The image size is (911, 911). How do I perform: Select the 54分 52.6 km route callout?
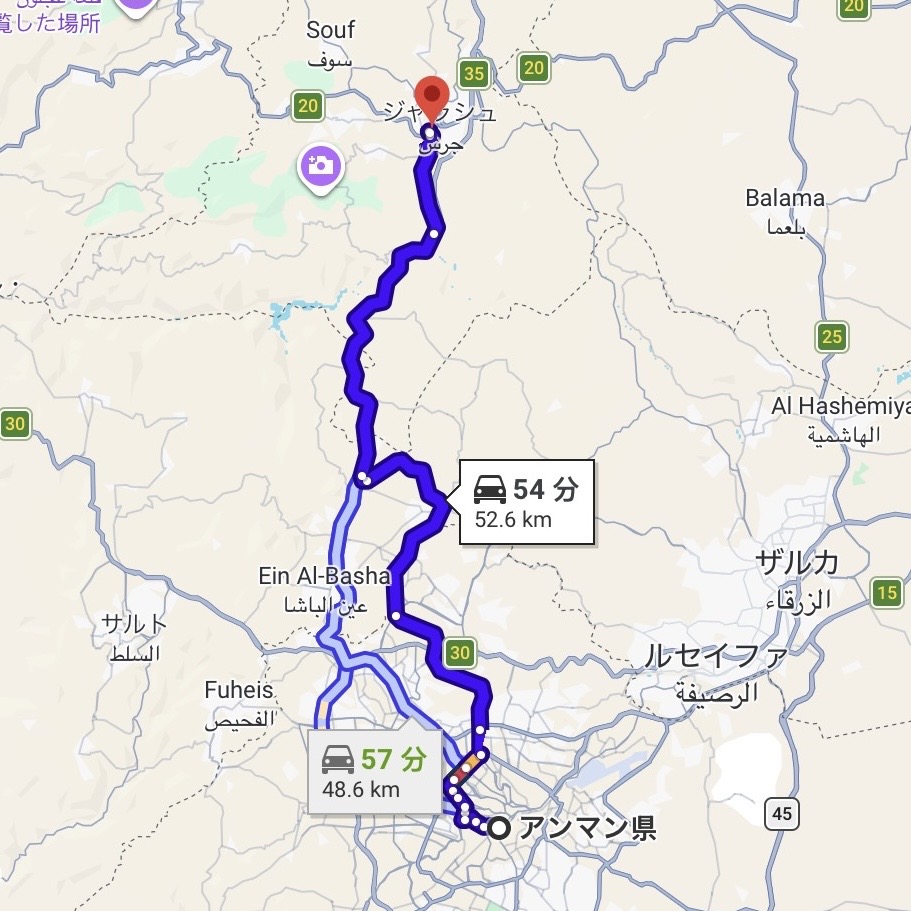[526, 502]
